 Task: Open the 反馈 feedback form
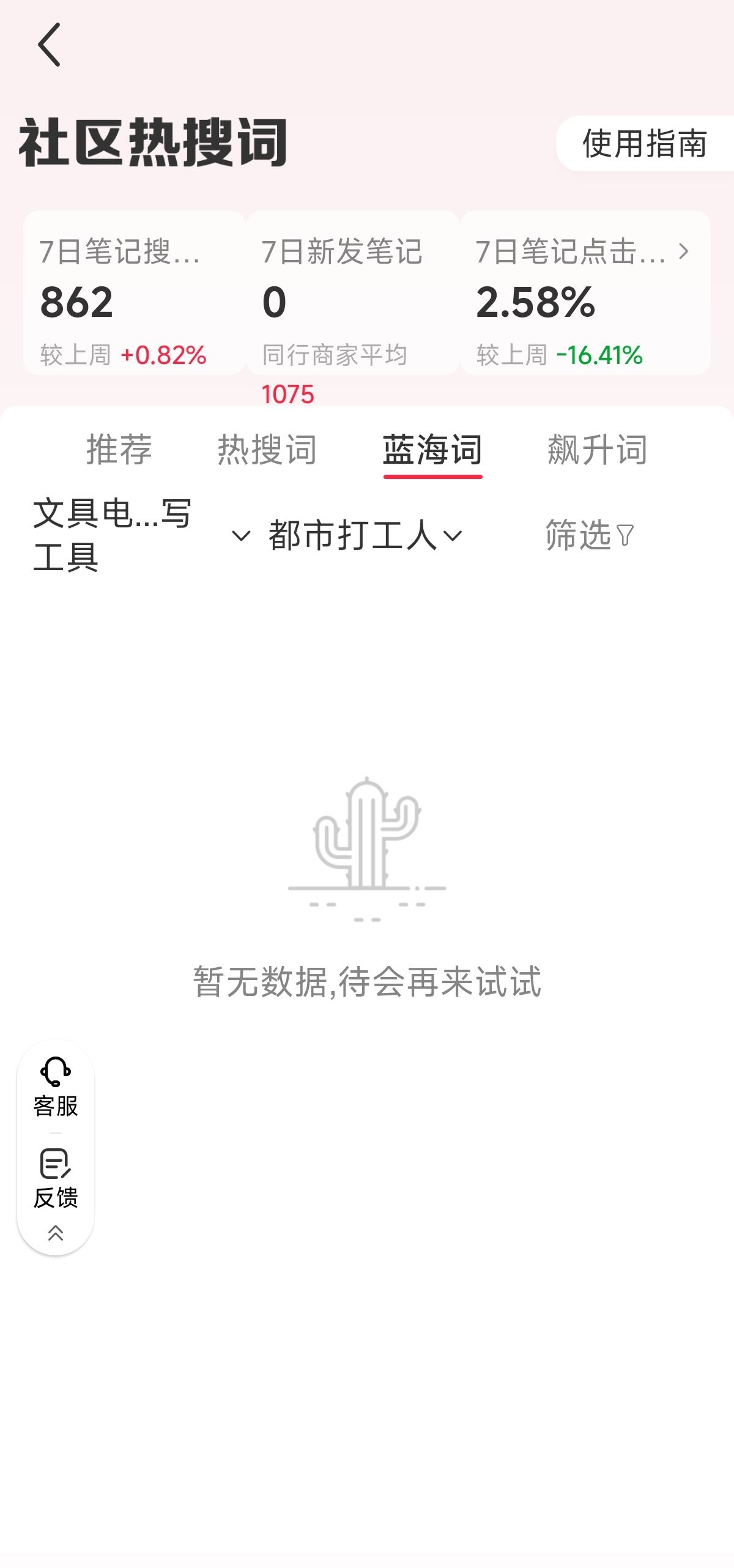click(x=56, y=1179)
